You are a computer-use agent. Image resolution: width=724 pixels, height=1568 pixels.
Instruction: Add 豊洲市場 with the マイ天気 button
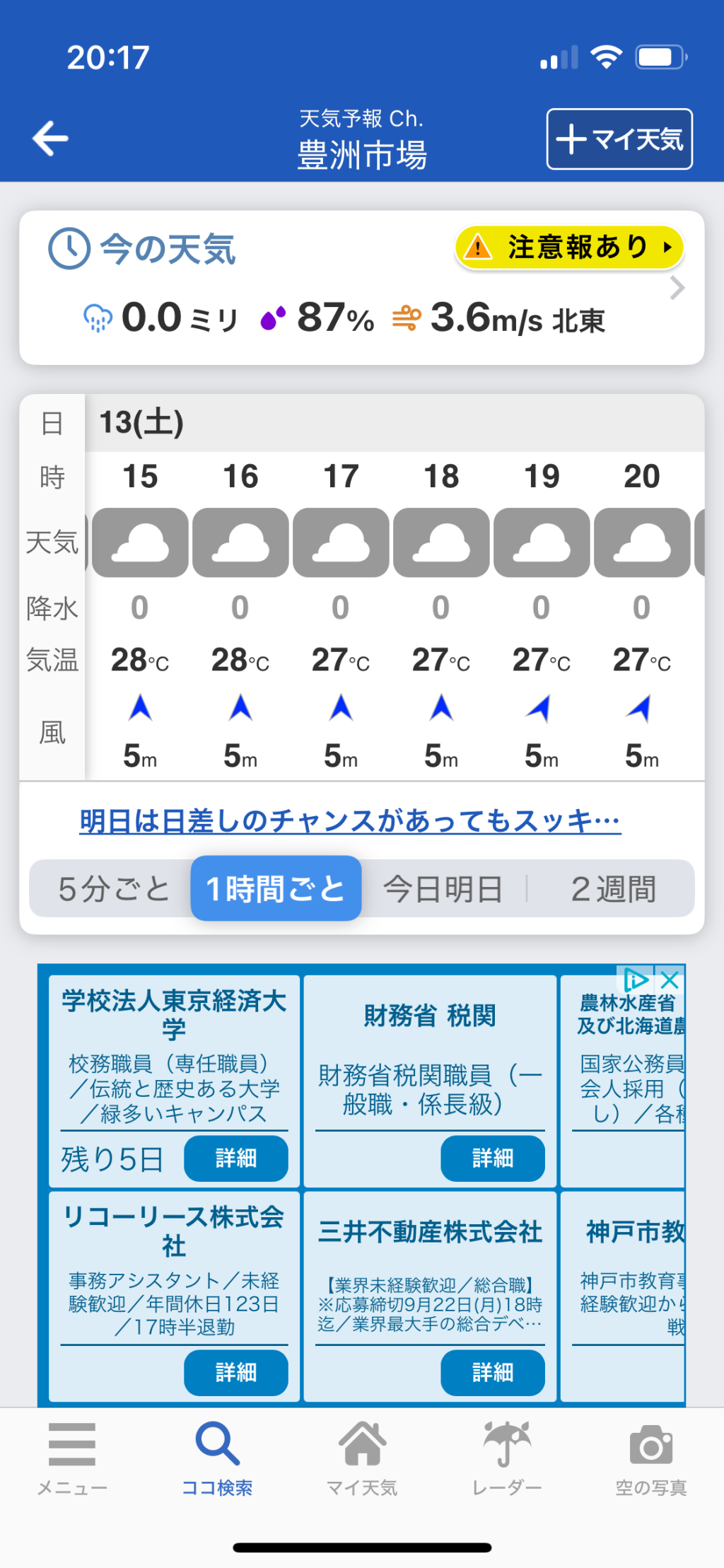(619, 139)
